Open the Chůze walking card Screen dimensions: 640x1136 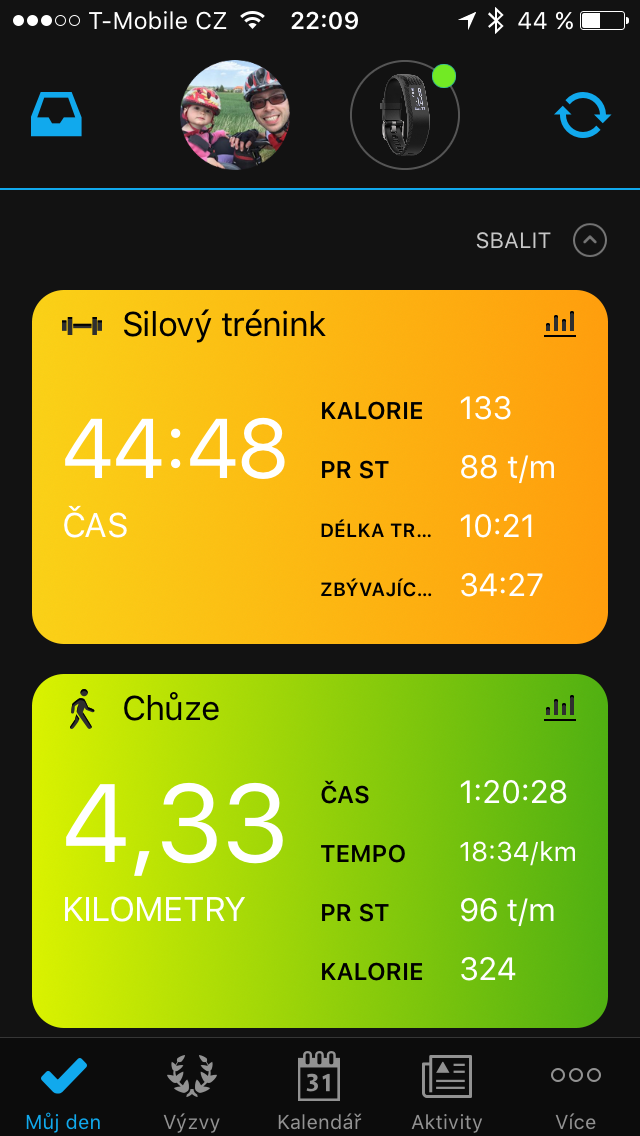click(320, 851)
